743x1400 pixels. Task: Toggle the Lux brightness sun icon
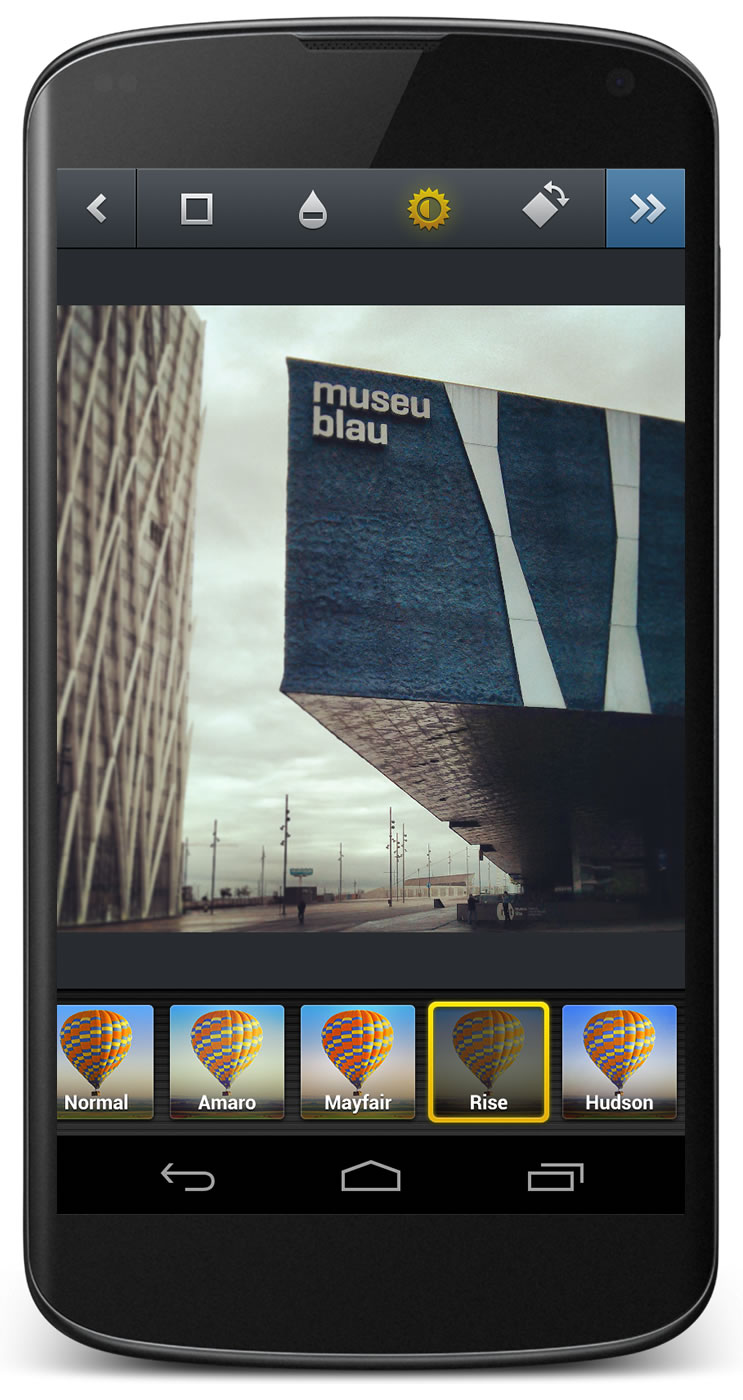(429, 209)
